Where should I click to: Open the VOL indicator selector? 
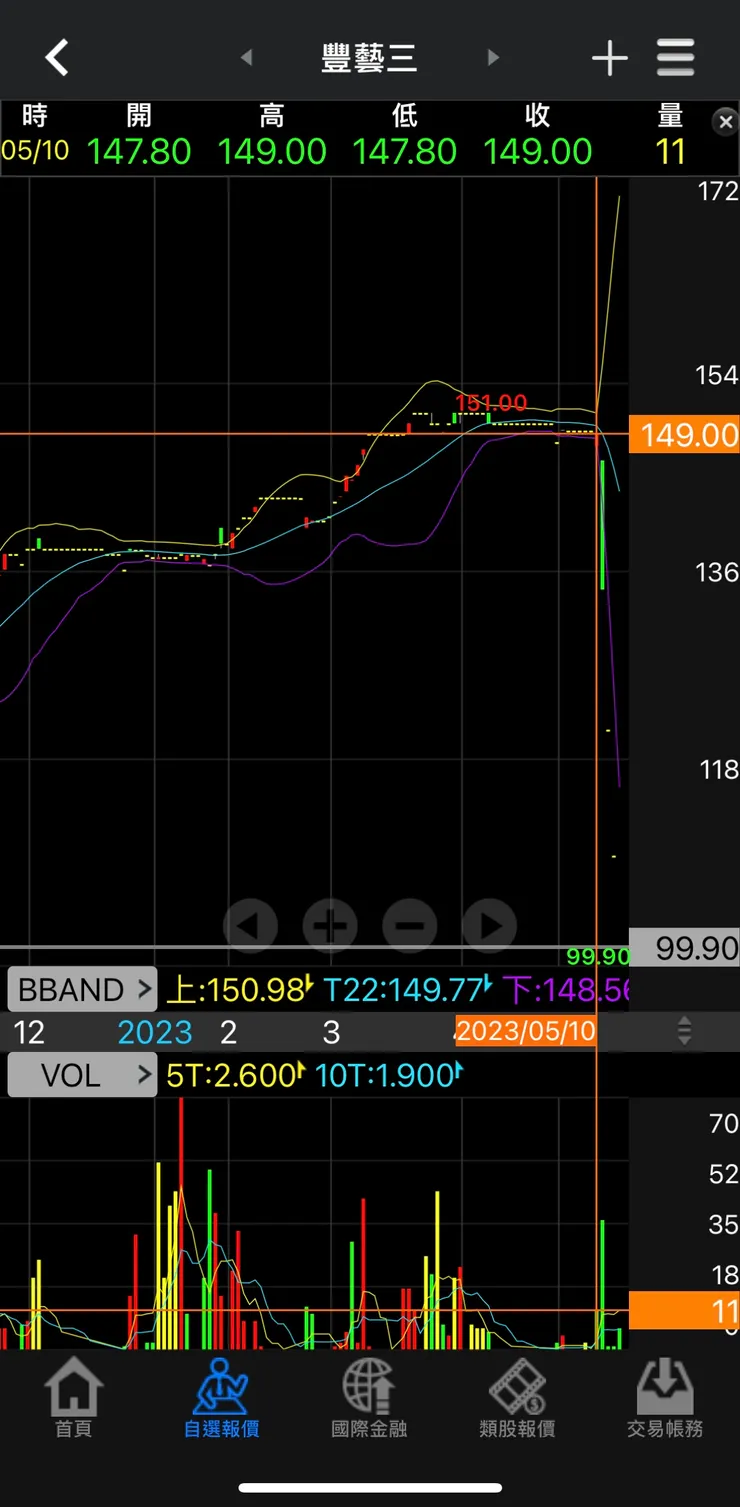(x=82, y=1075)
